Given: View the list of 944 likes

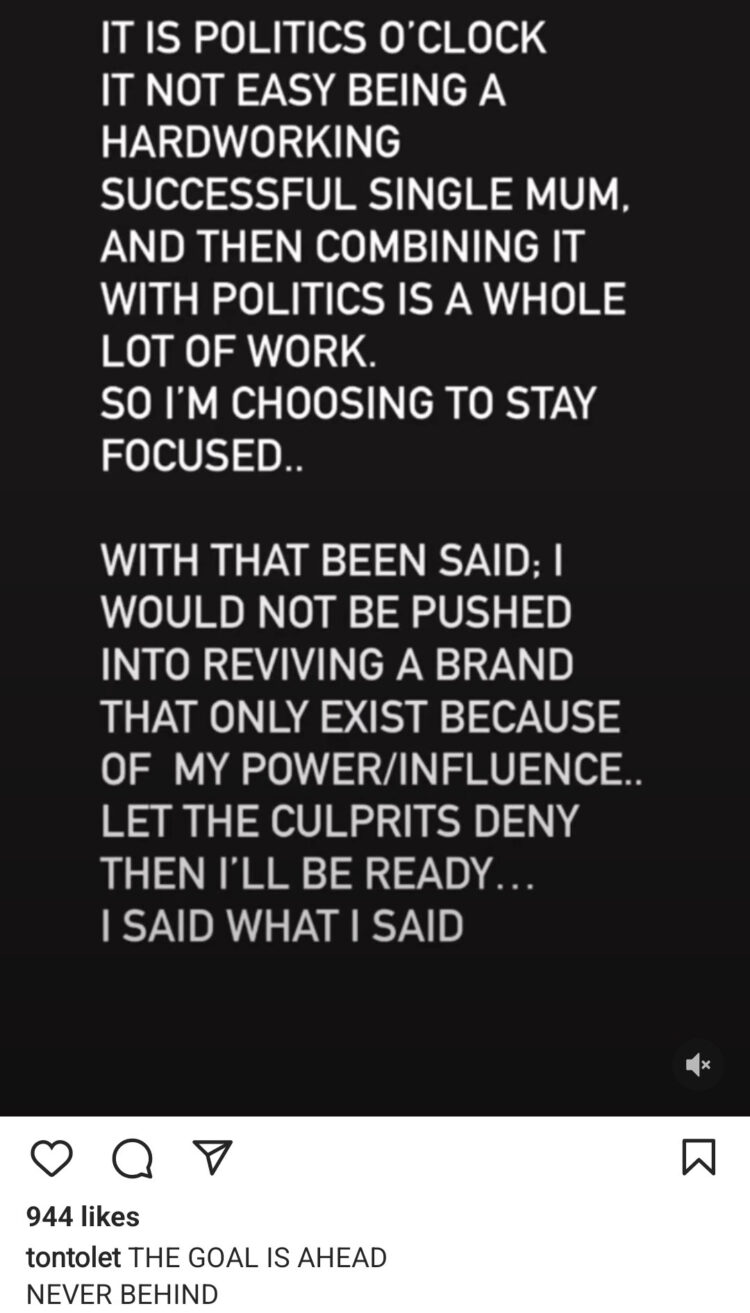Looking at the screenshot, I should pos(82,1216).
